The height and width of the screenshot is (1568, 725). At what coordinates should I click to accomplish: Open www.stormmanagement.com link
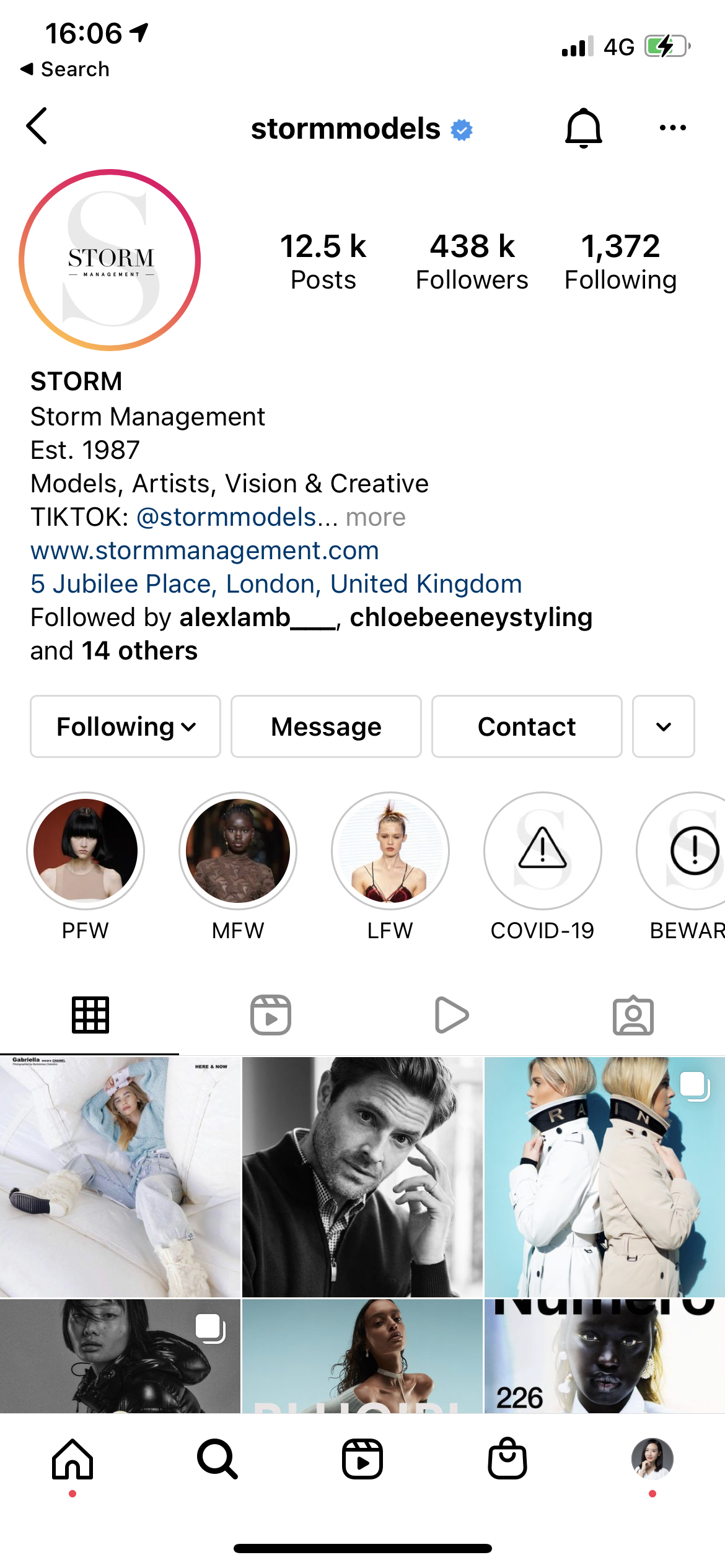click(204, 551)
